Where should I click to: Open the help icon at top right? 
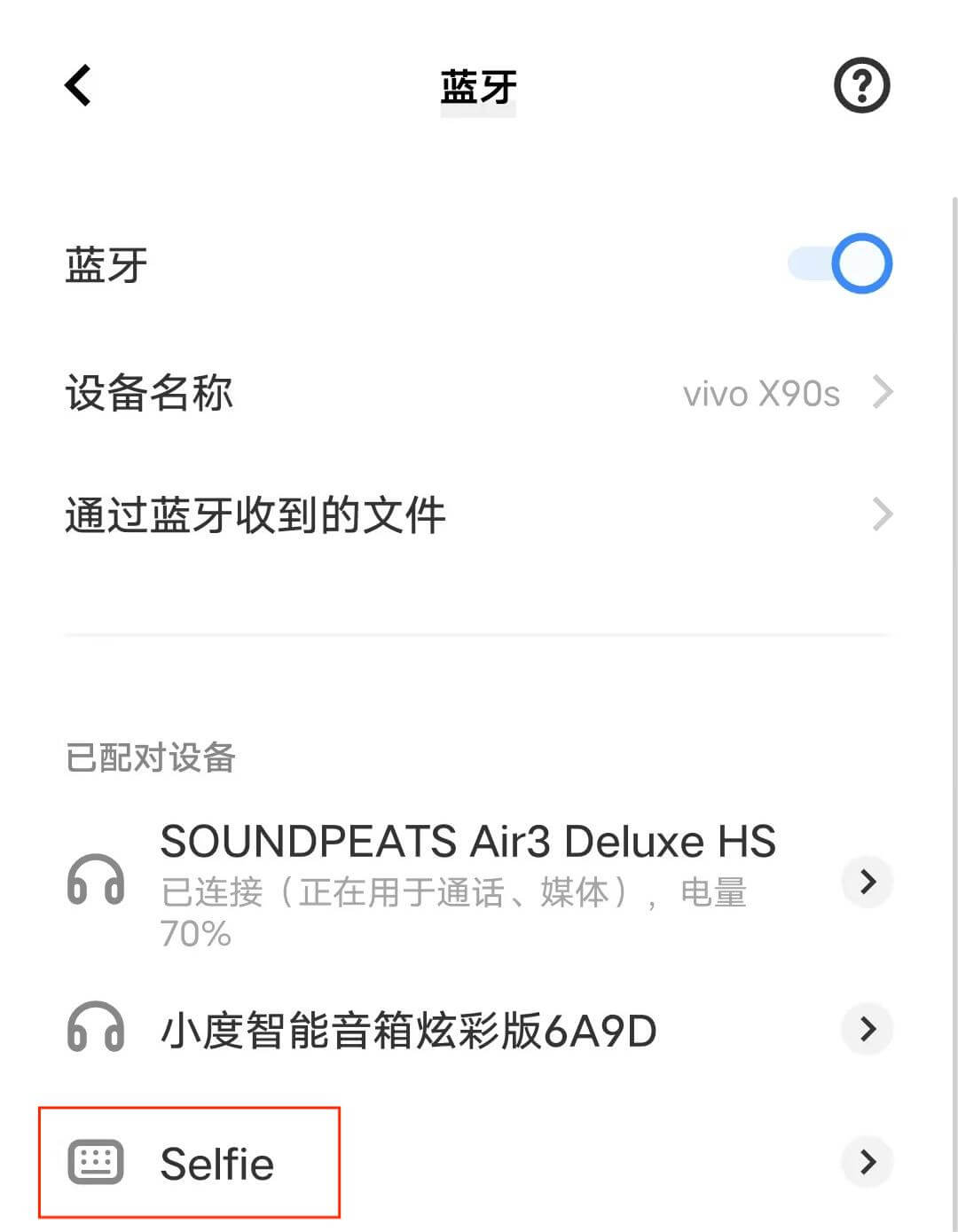pyautogui.click(x=861, y=84)
